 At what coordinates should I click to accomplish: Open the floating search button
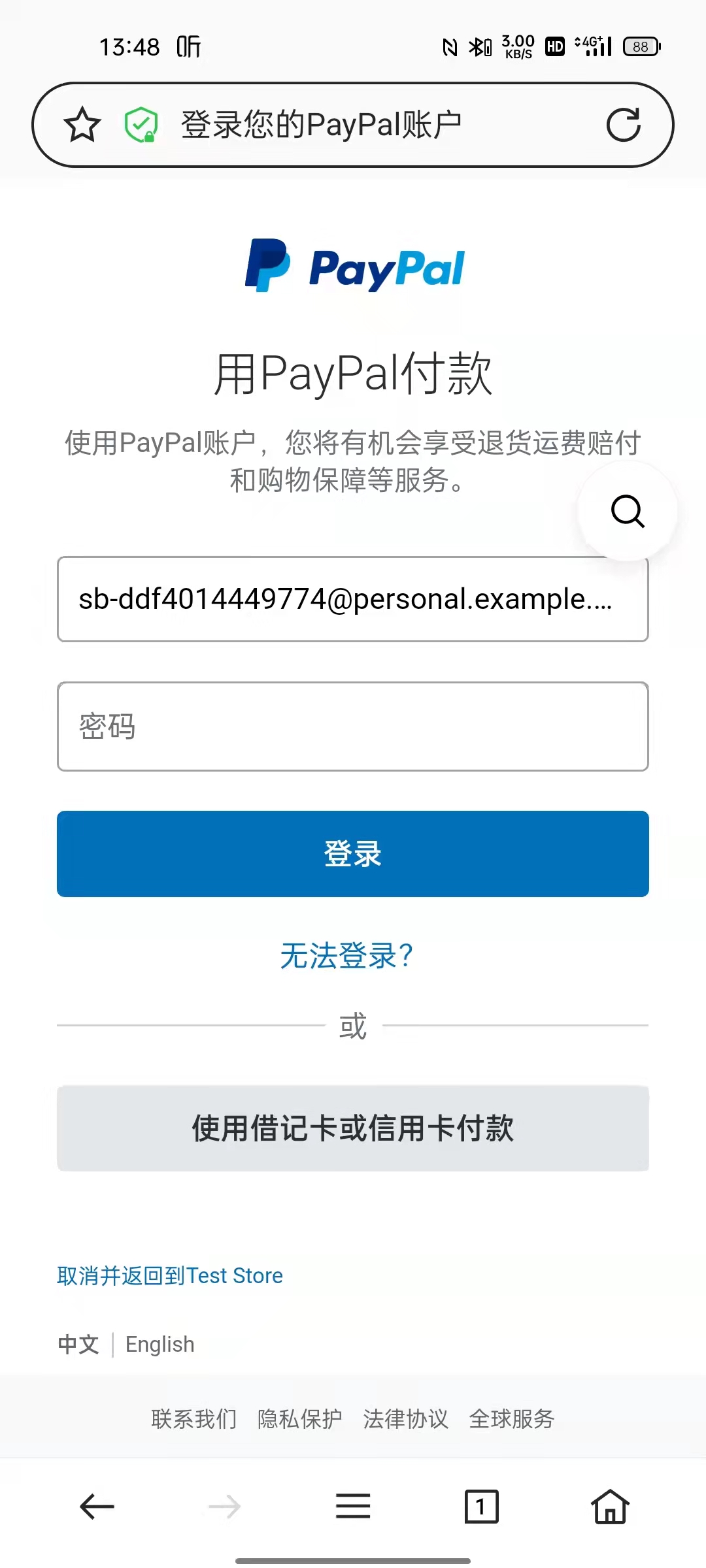click(x=628, y=511)
